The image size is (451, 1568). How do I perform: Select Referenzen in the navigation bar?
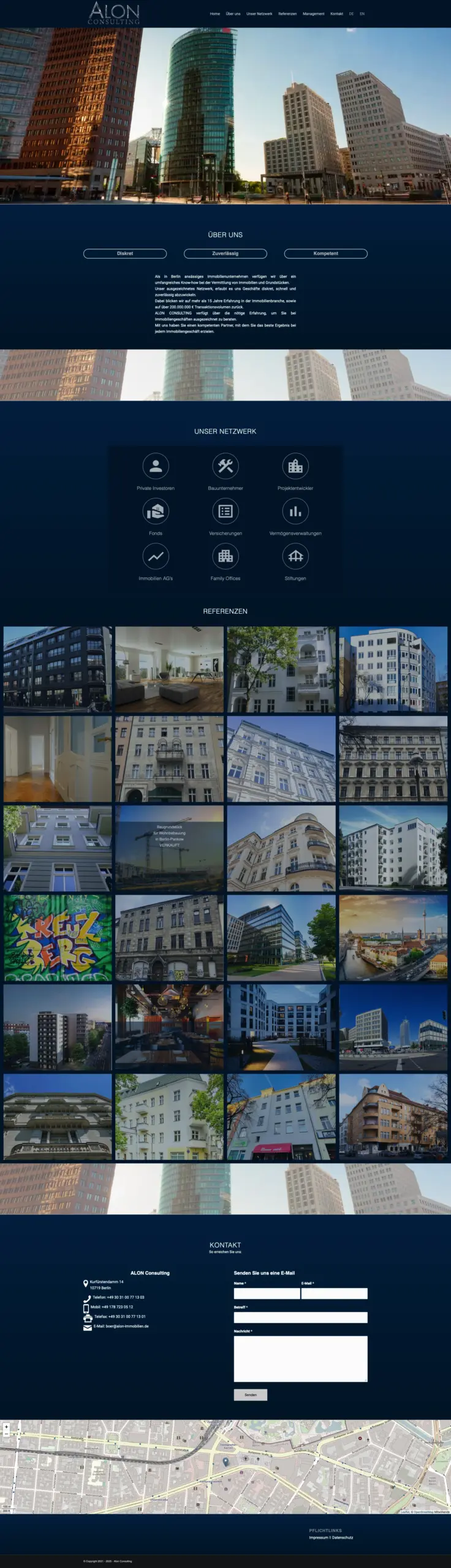click(287, 13)
